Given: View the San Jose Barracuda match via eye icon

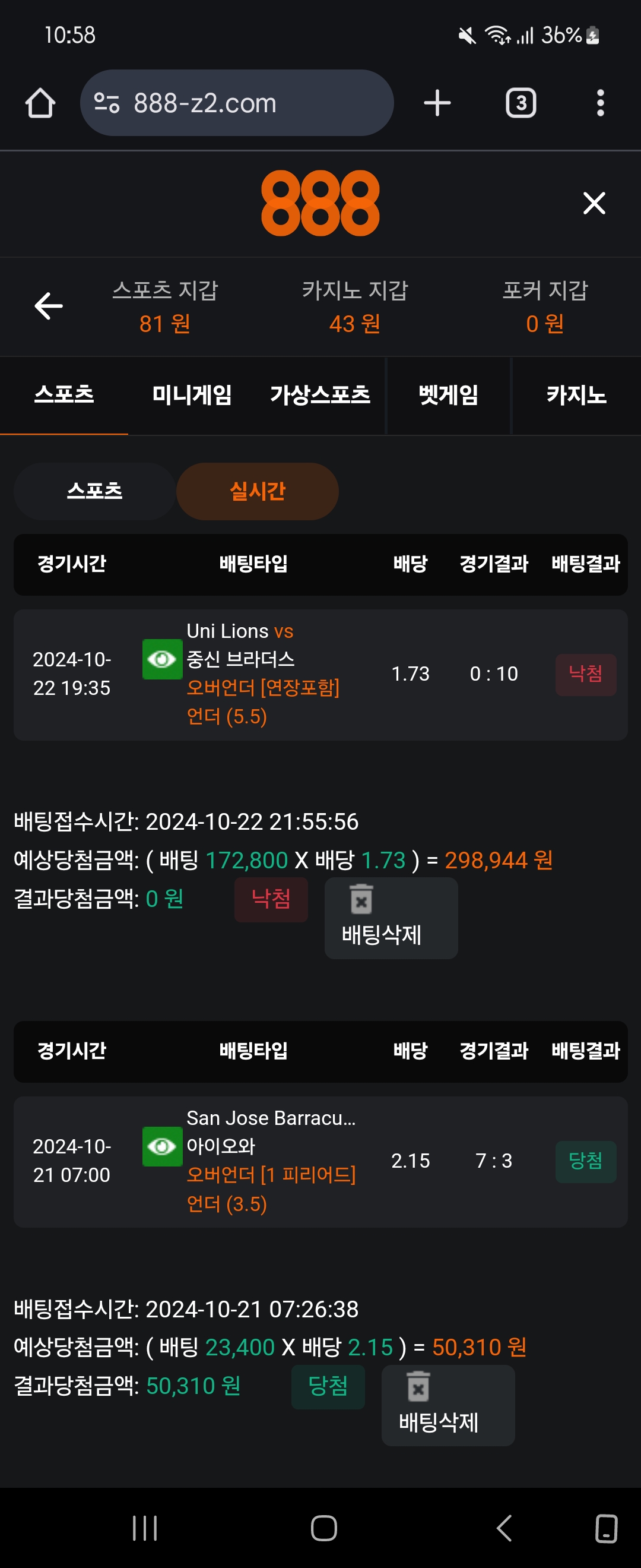Looking at the screenshot, I should coord(162,1146).
